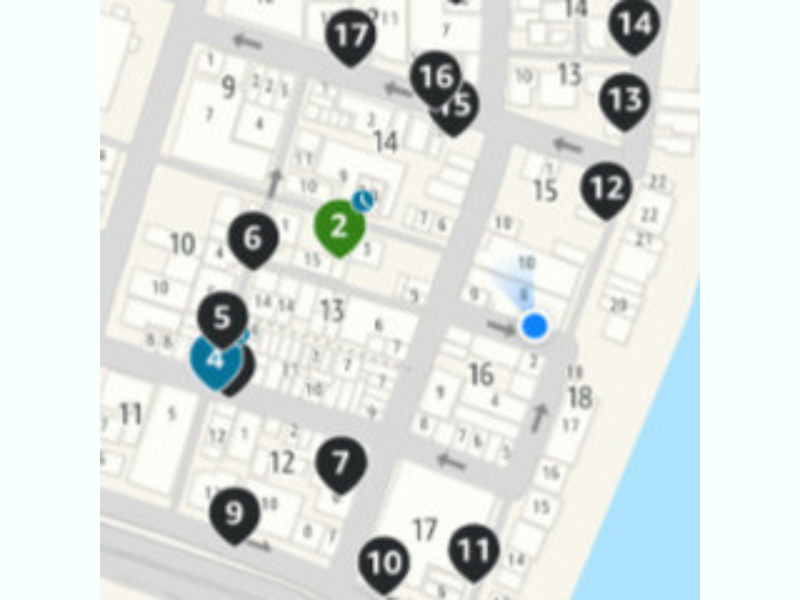This screenshot has height=600, width=800.
Task: Tap map pin number 6
Action: pos(252,238)
